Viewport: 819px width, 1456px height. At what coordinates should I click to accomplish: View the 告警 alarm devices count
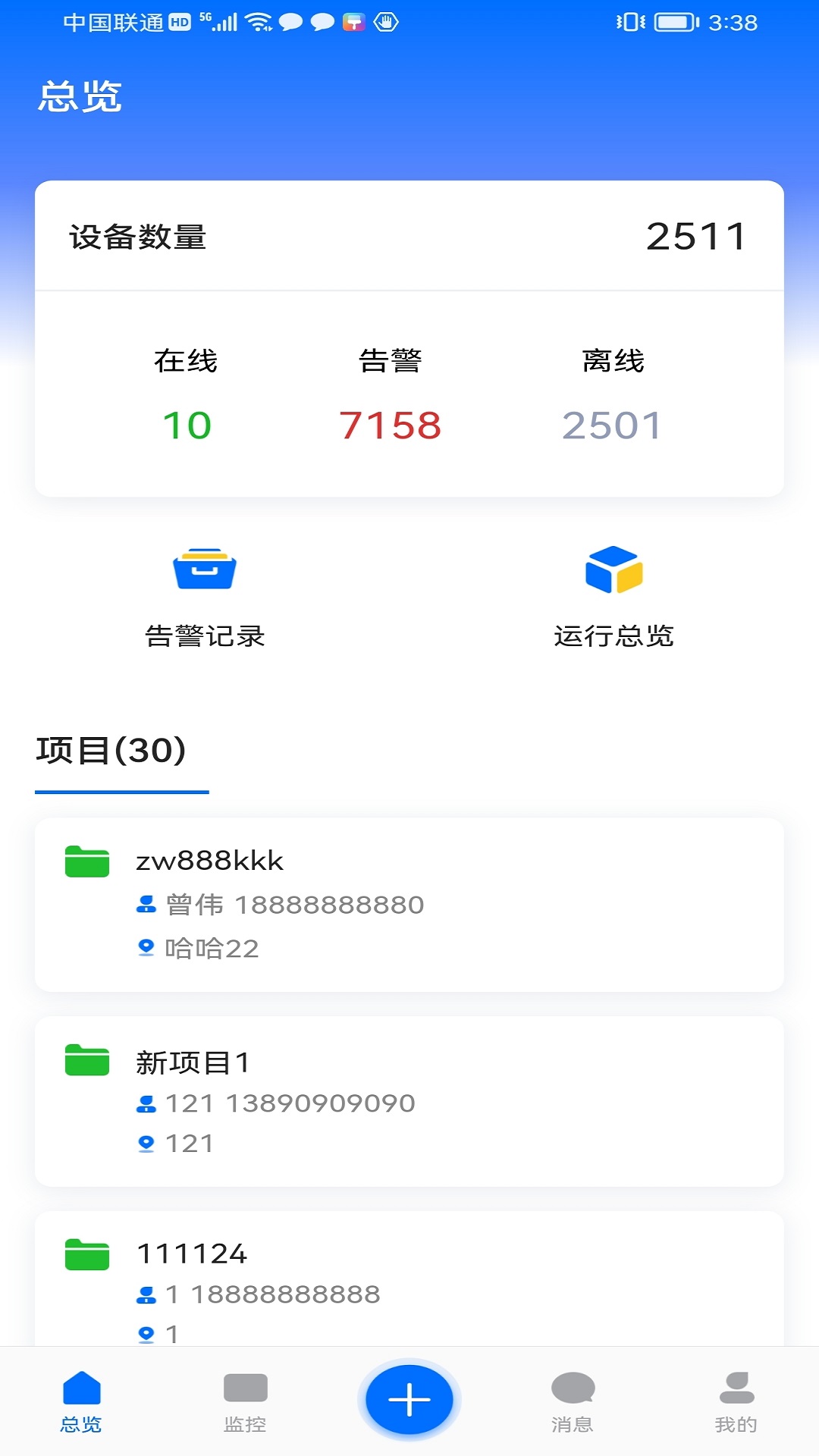(390, 424)
